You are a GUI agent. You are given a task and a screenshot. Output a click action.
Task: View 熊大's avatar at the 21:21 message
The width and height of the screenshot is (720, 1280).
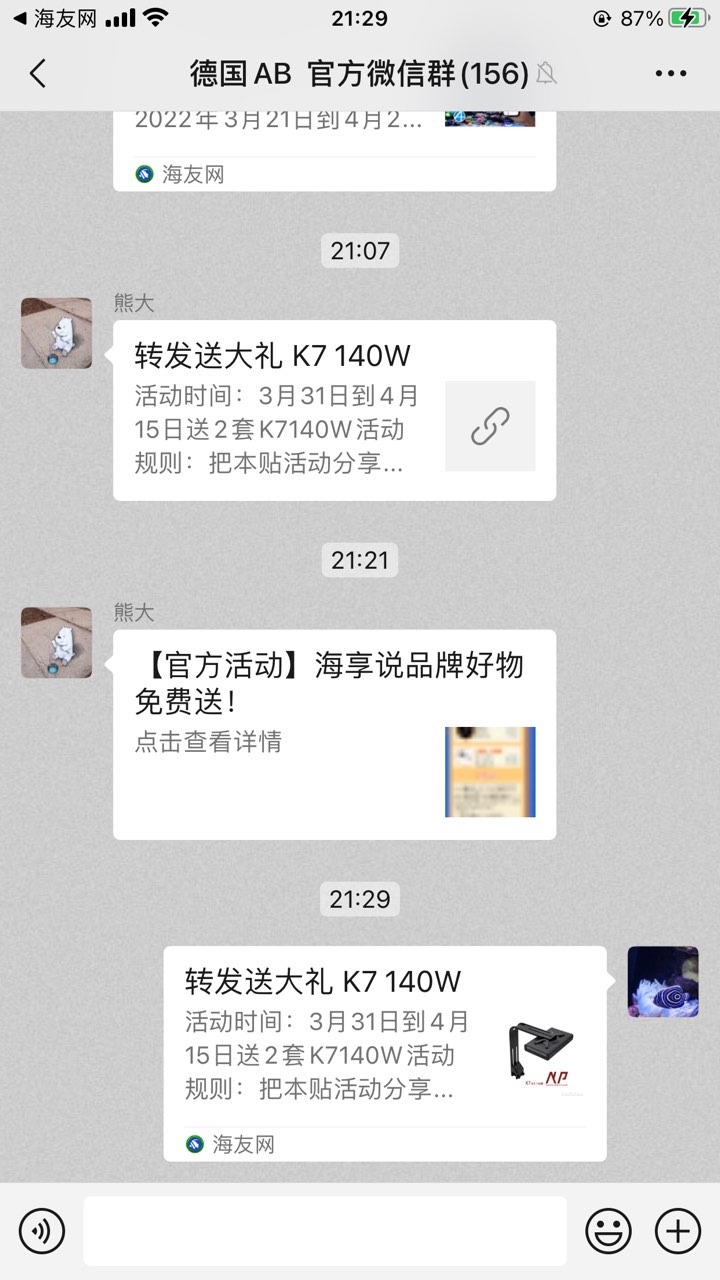tap(56, 642)
